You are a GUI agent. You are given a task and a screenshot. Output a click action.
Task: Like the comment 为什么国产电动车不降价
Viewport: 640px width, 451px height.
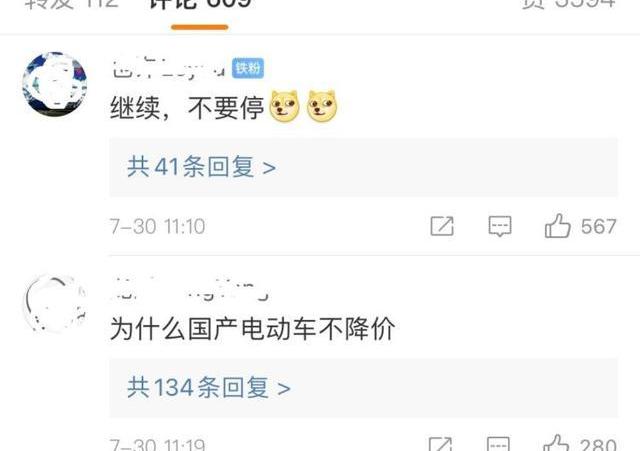tap(558, 443)
